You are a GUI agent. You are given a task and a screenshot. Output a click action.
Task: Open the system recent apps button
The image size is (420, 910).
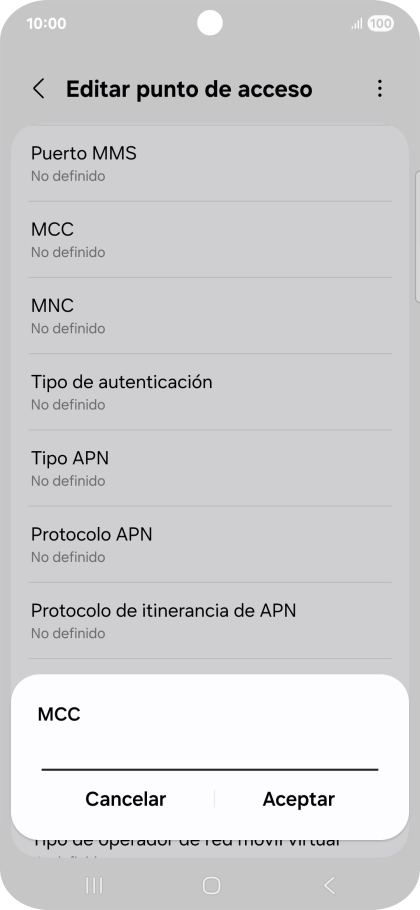[93, 885]
